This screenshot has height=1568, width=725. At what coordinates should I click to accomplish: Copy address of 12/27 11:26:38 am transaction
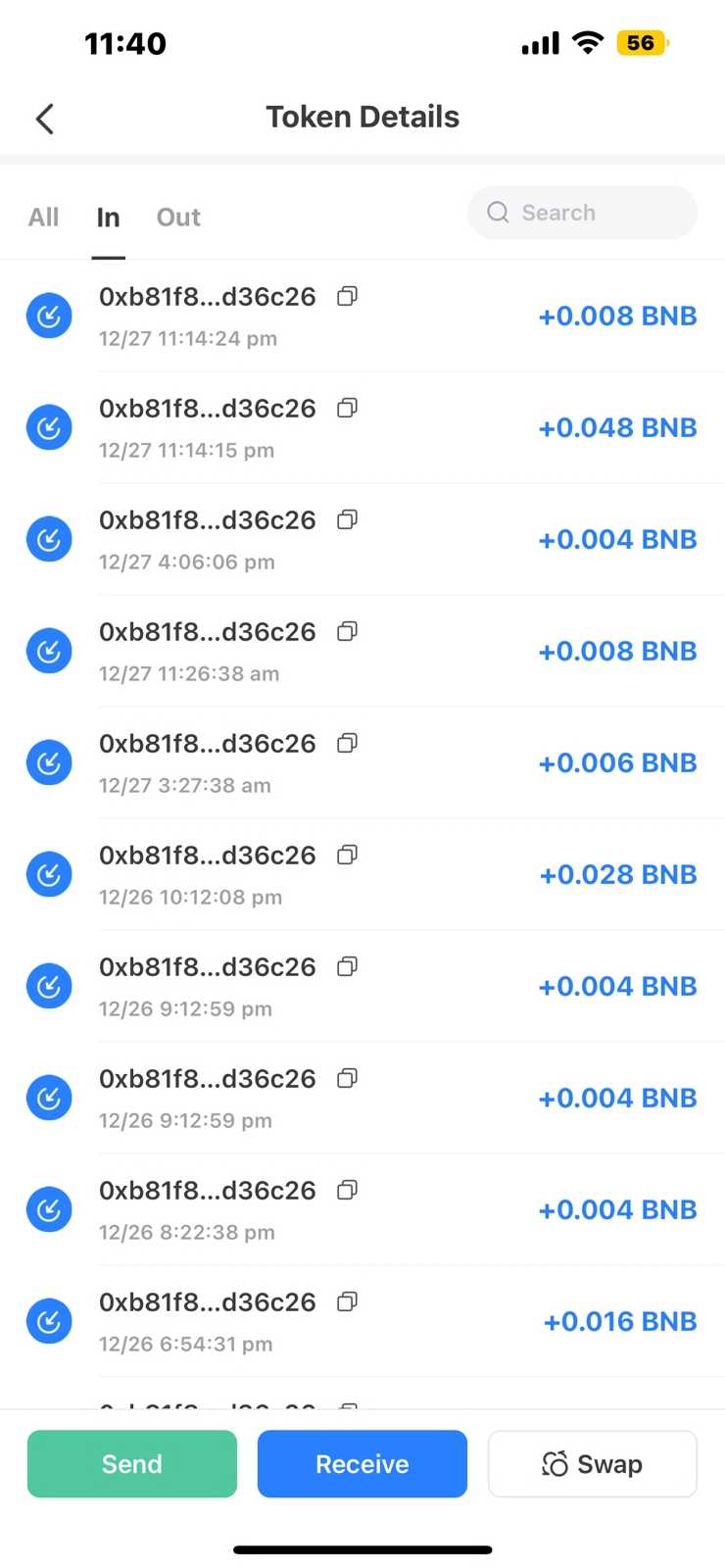tap(347, 631)
